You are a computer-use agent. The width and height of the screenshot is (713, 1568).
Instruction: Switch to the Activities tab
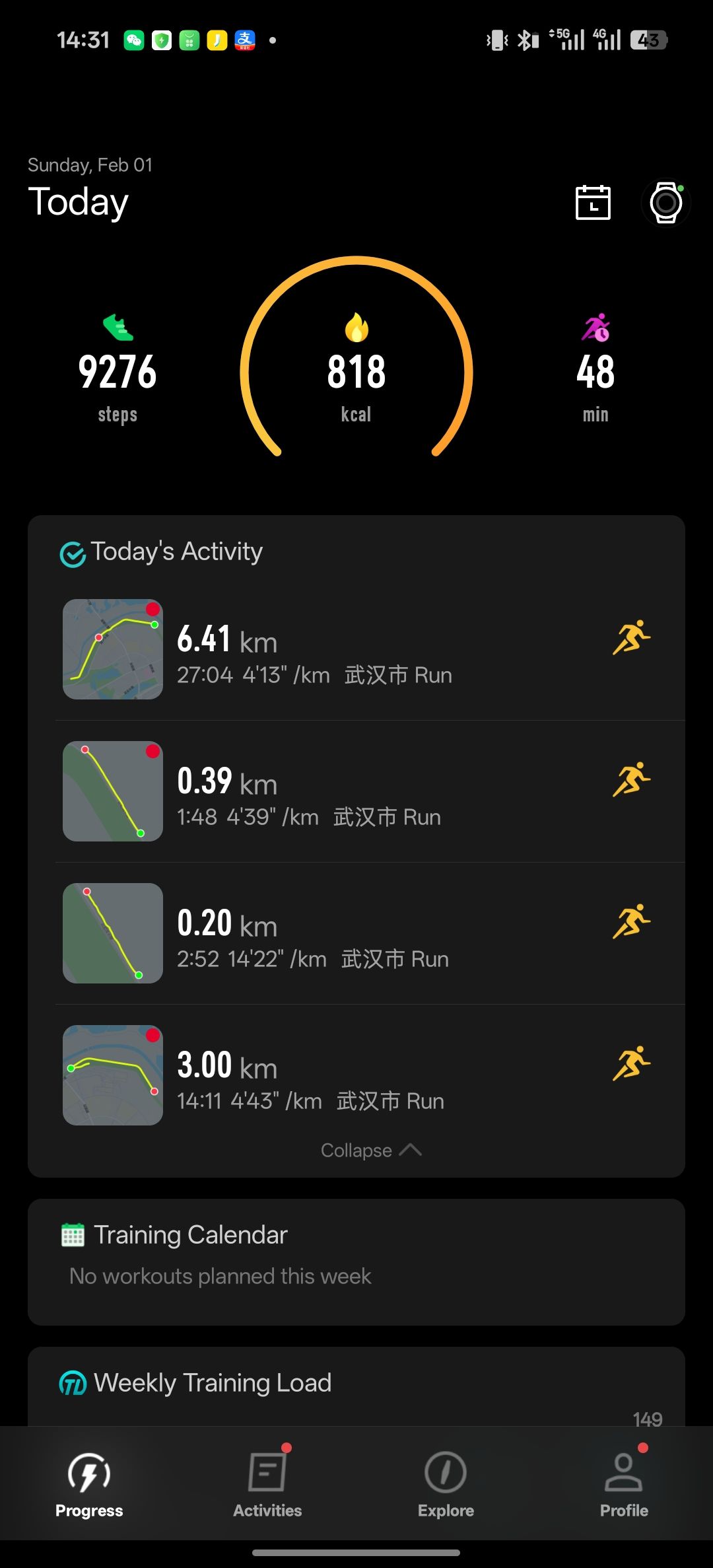(267, 1483)
